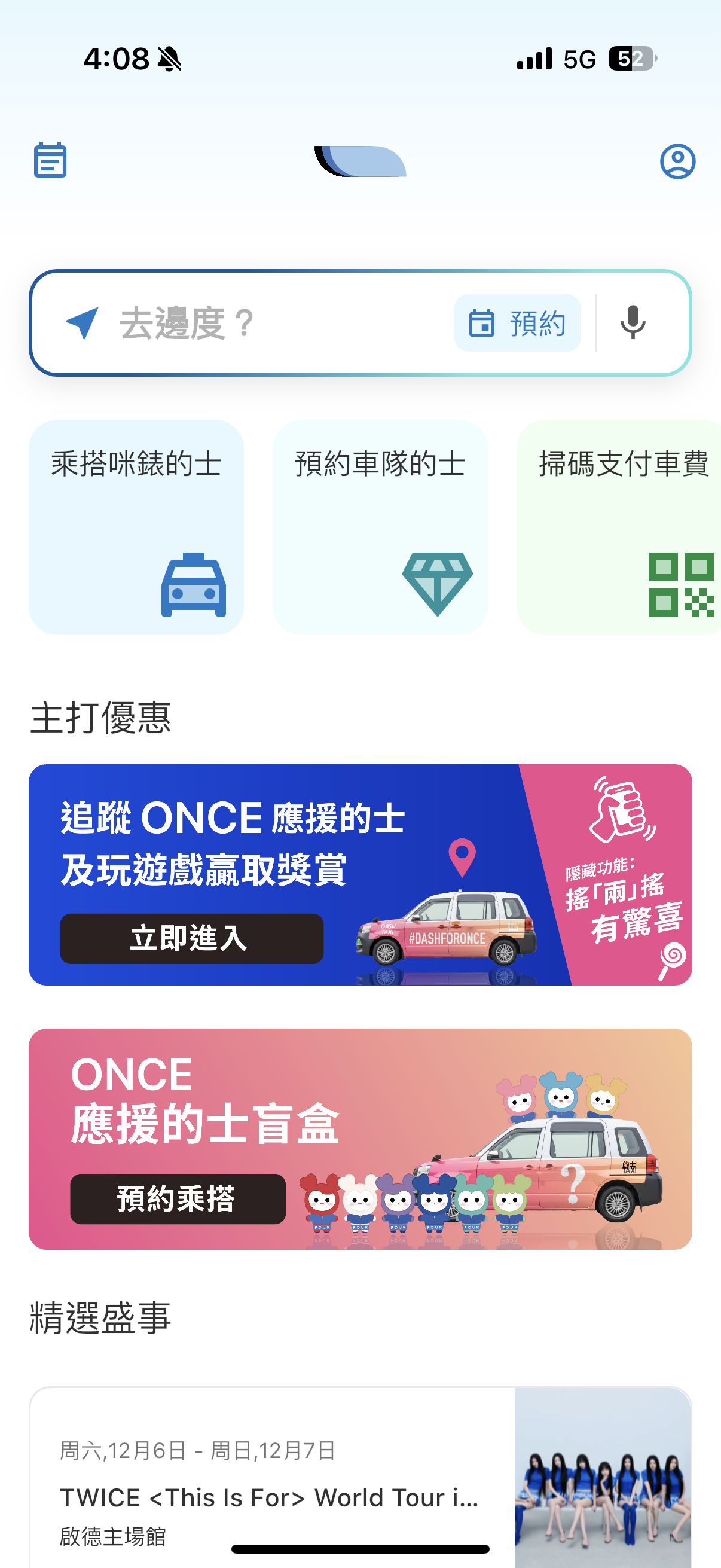Start voice input with the microphone
Image resolution: width=721 pixels, height=1568 pixels.
click(633, 322)
